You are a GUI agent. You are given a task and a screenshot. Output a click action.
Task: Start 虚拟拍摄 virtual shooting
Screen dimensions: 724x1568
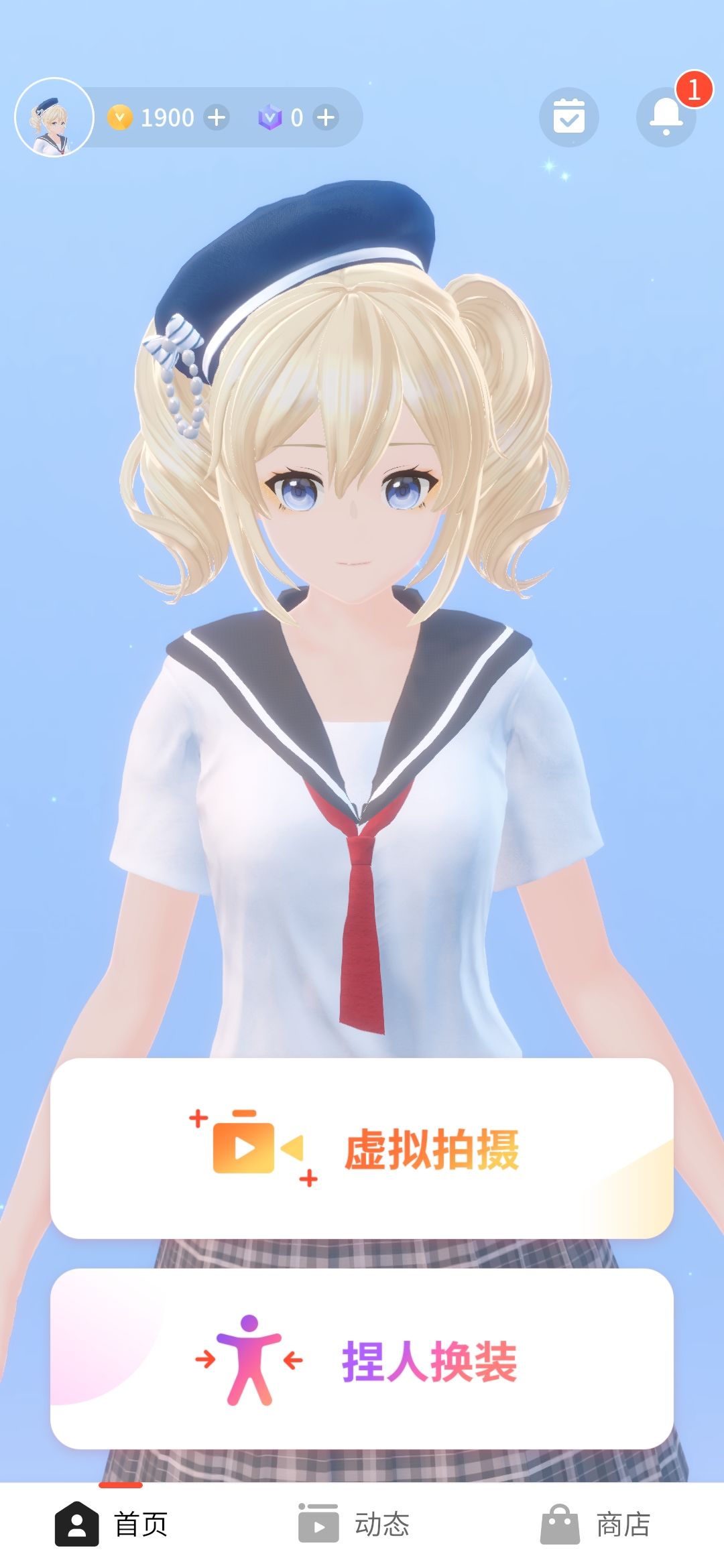362,1149
